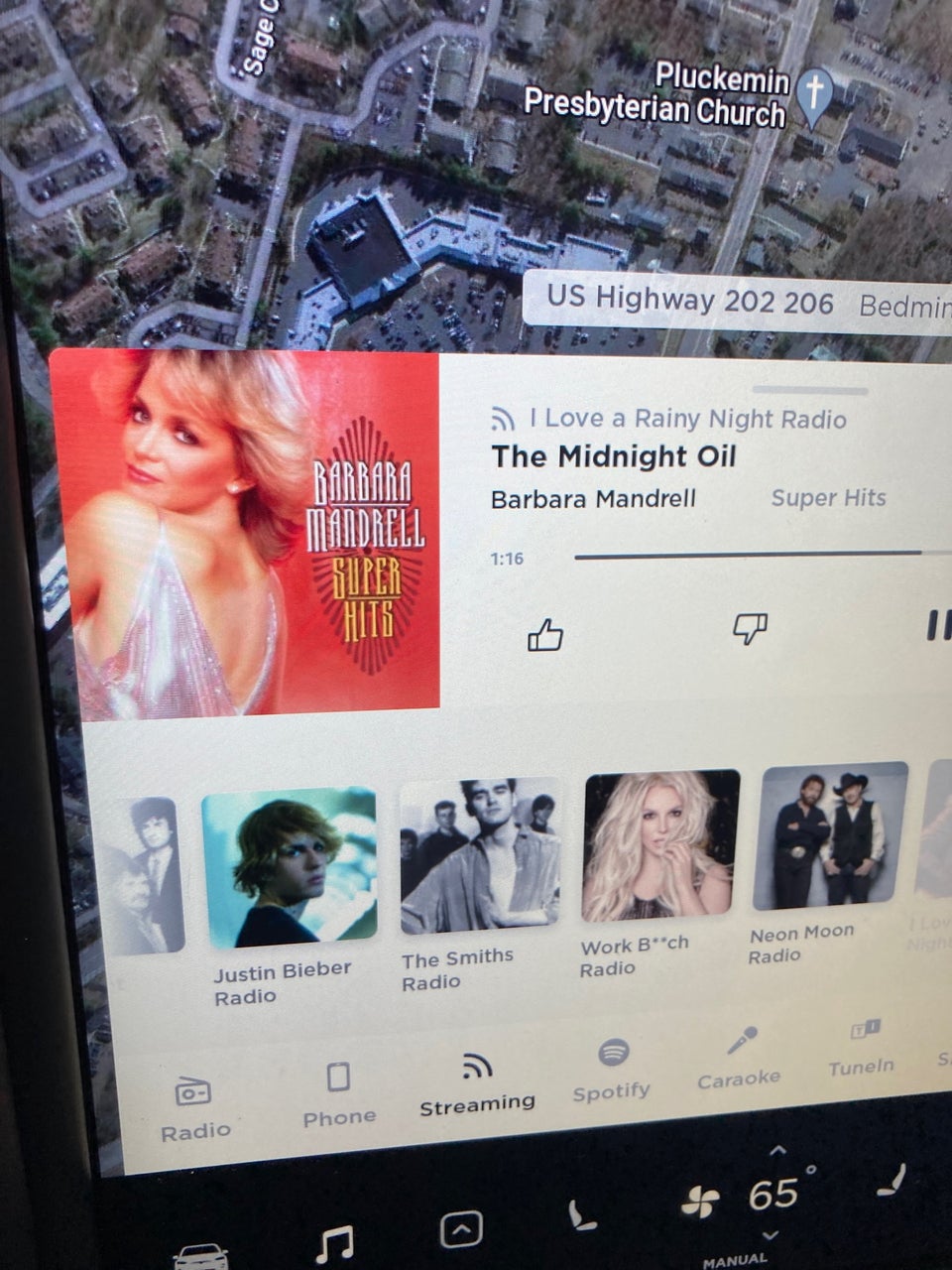
Task: Switch to the Phone source tab
Action: [339, 1091]
